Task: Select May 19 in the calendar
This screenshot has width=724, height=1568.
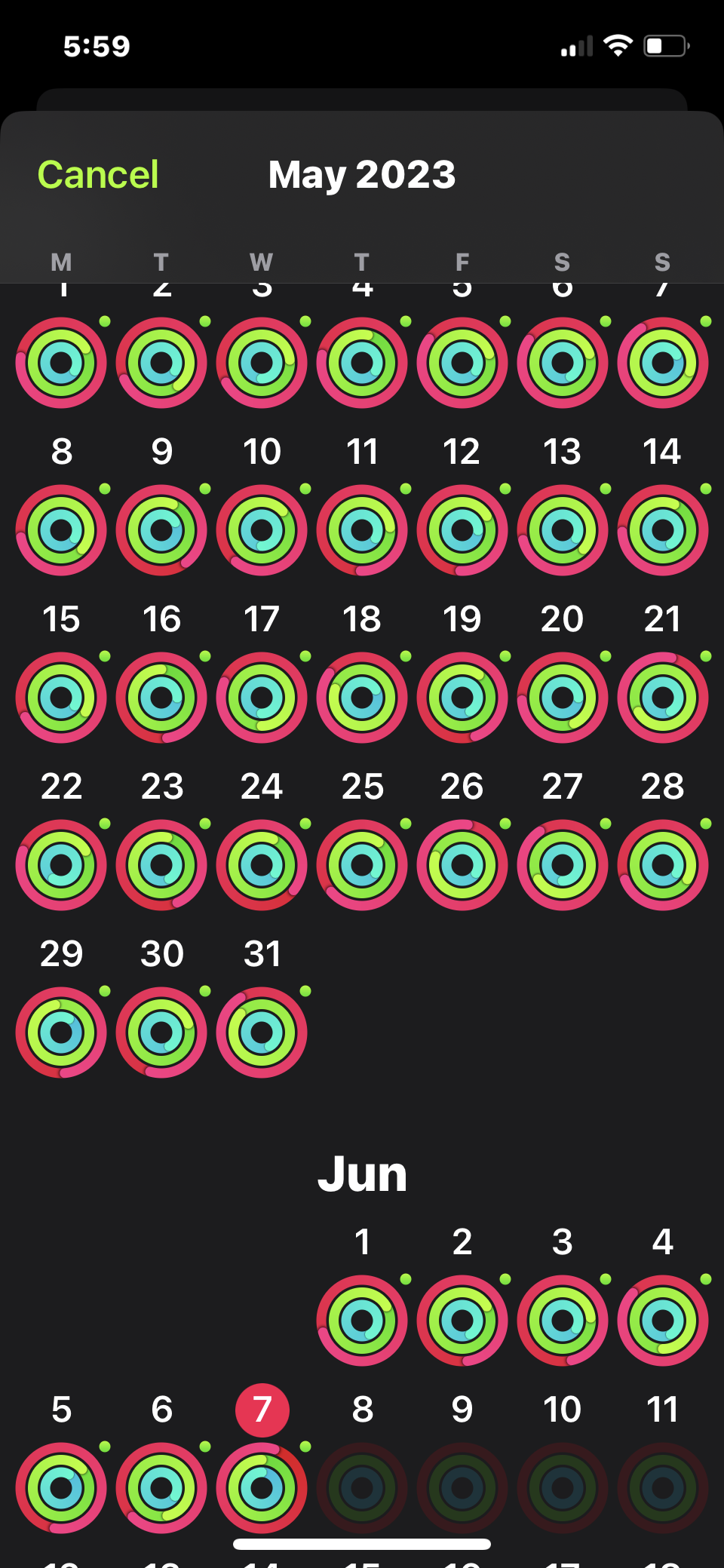Action: pyautogui.click(x=462, y=698)
